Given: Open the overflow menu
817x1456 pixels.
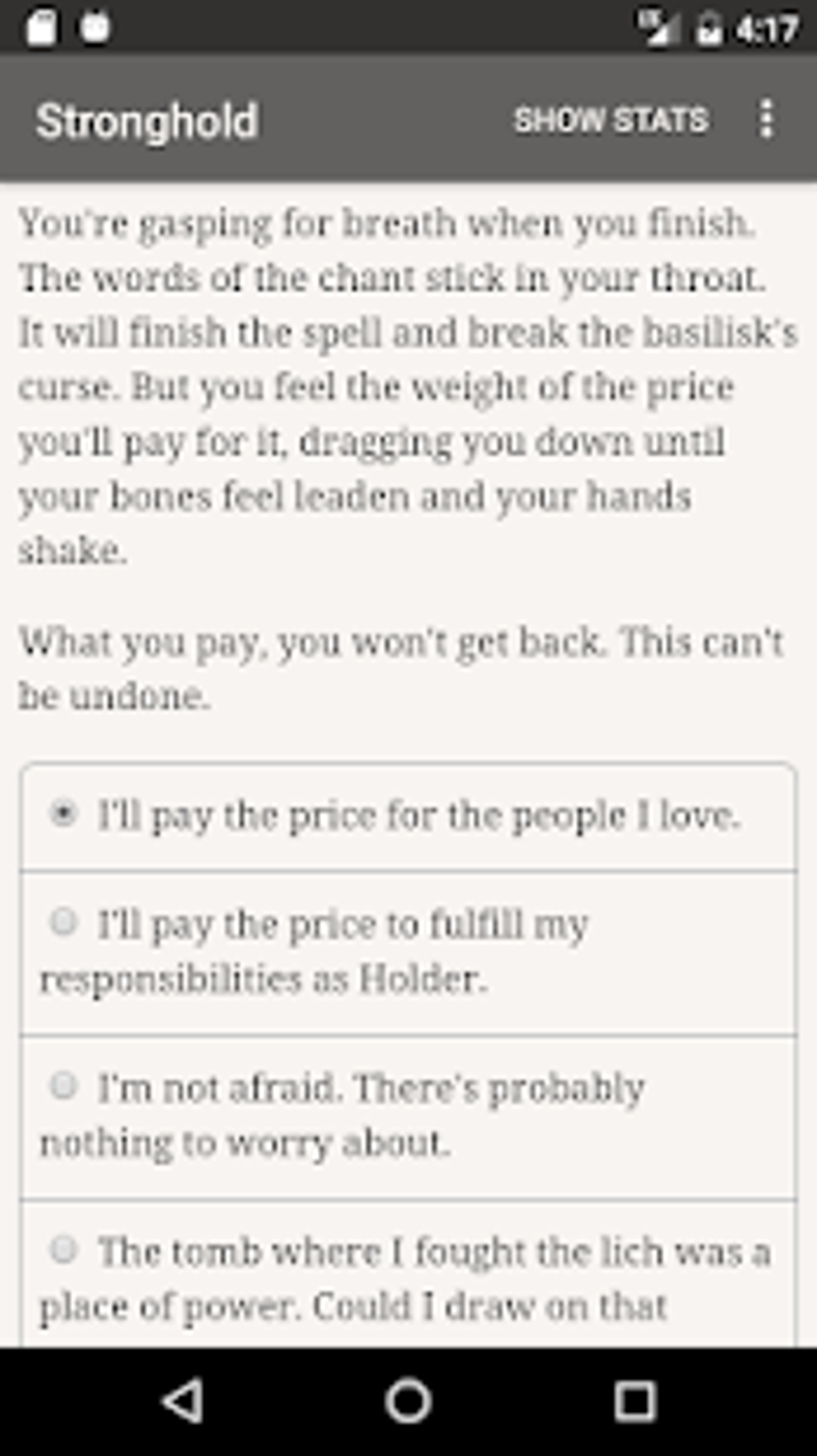Looking at the screenshot, I should [x=767, y=120].
